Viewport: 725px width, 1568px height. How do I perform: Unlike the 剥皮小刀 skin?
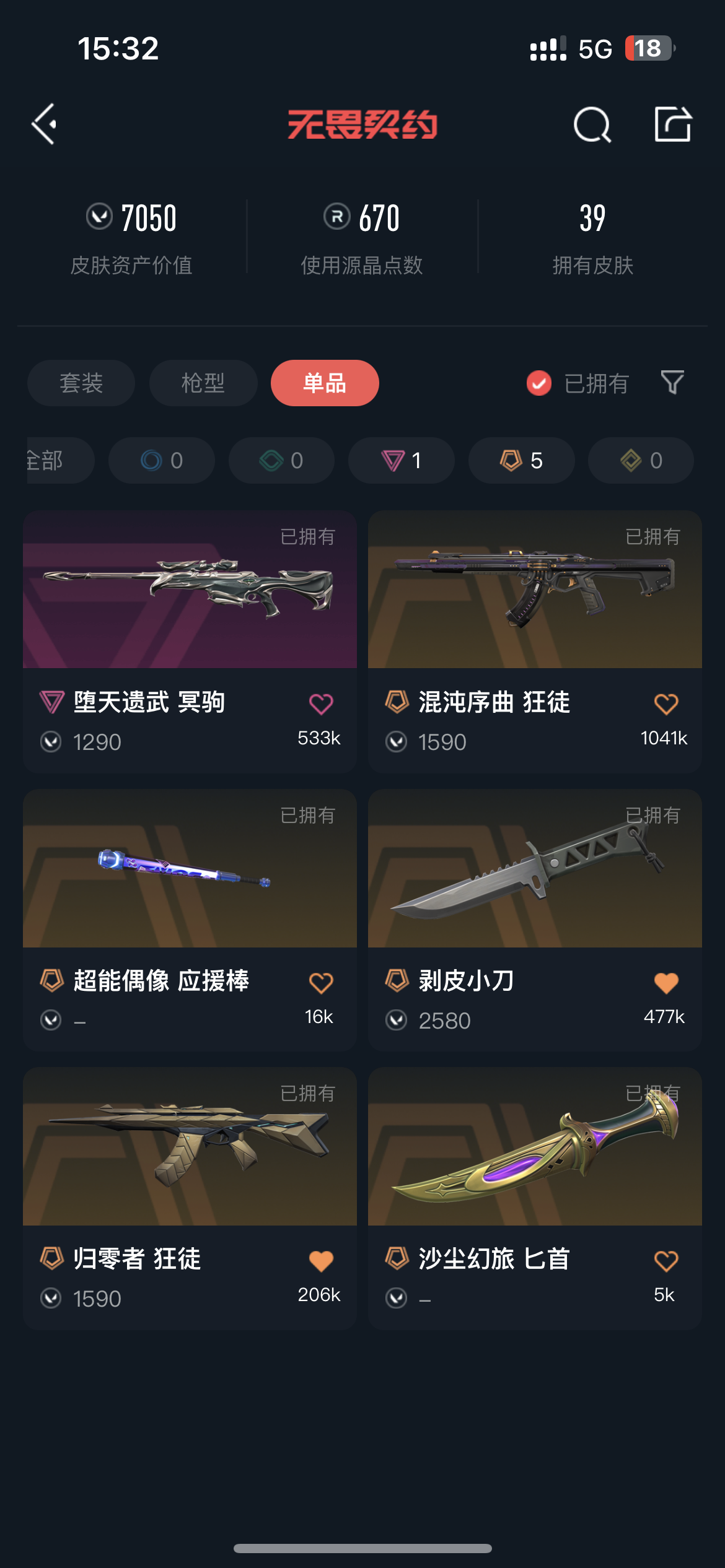666,983
